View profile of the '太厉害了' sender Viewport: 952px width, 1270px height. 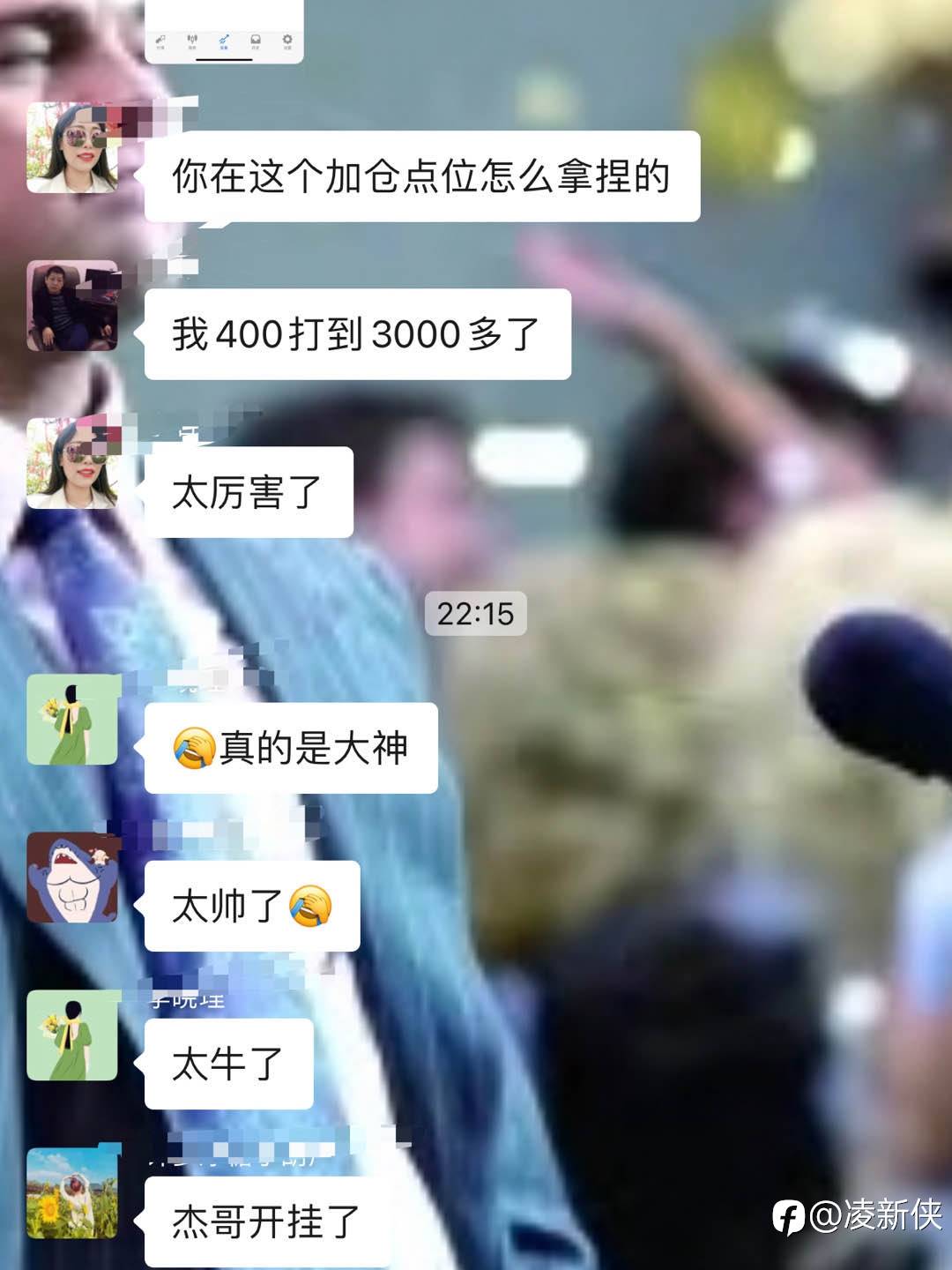pyautogui.click(x=72, y=464)
